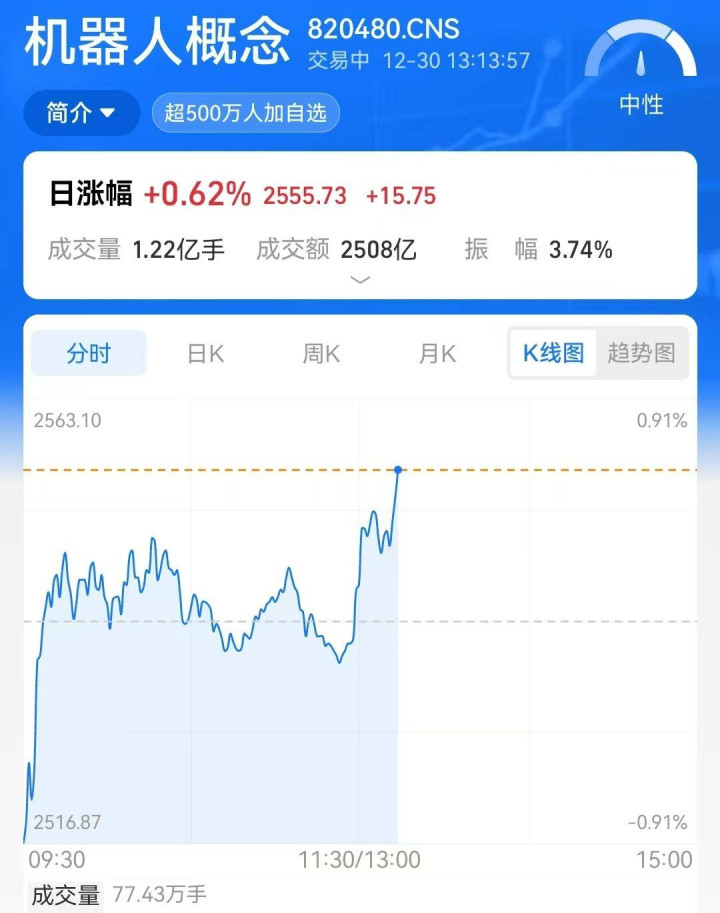This screenshot has width=720, height=913.
Task: Switch to 趋势图 view
Action: (x=641, y=353)
